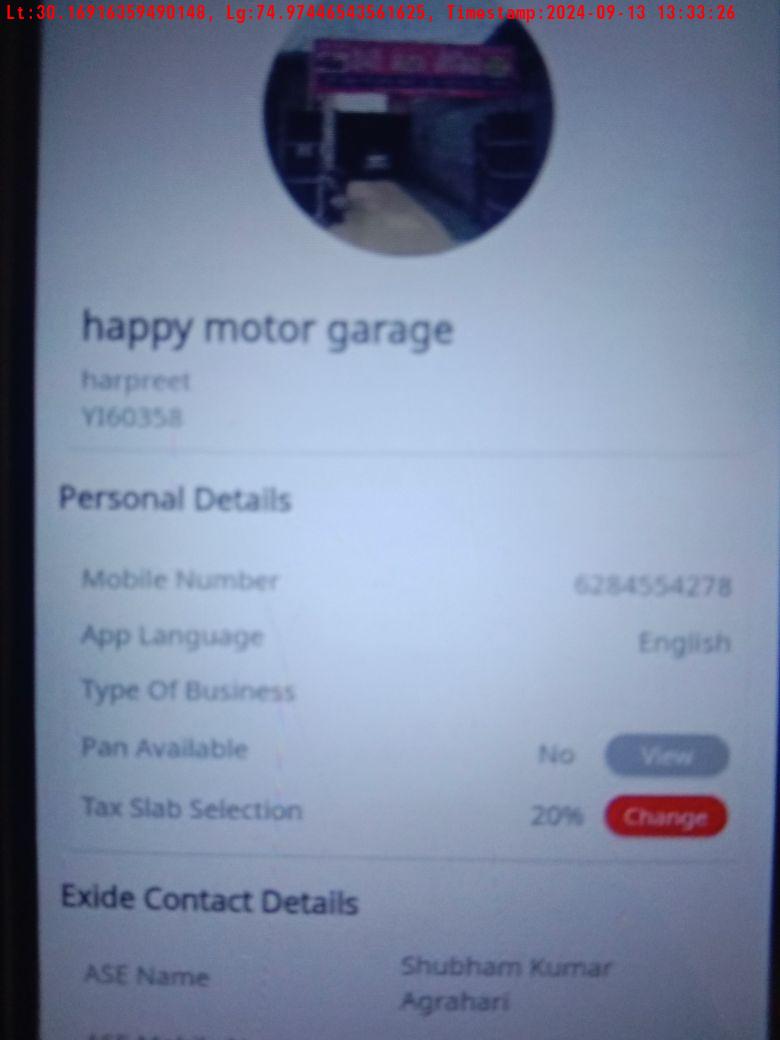Change the Tax Slab Selection
780x1040 pixels.
[666, 817]
